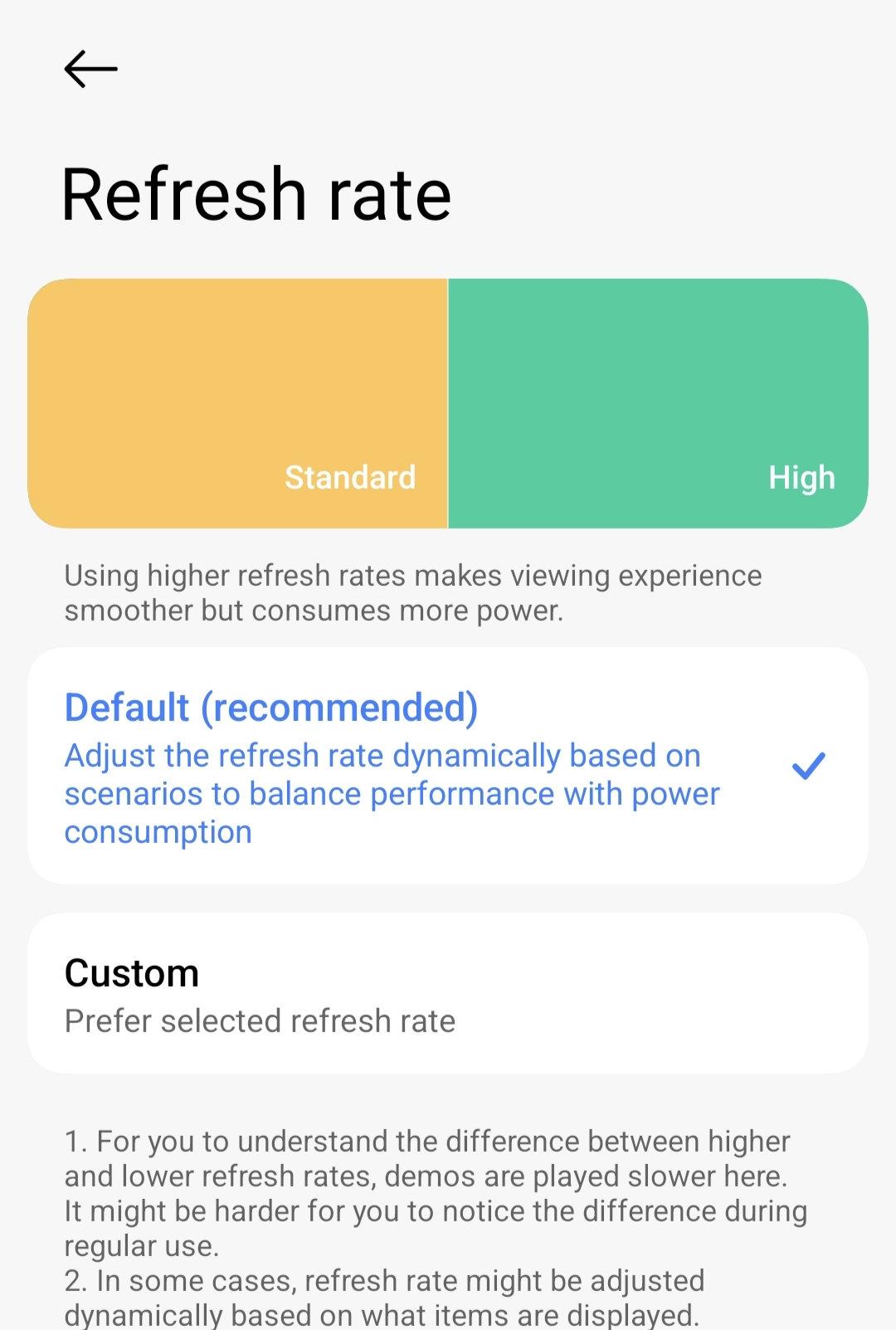This screenshot has height=1330, width=896.
Task: Select Default (recommended) refresh rate
Action: click(448, 765)
